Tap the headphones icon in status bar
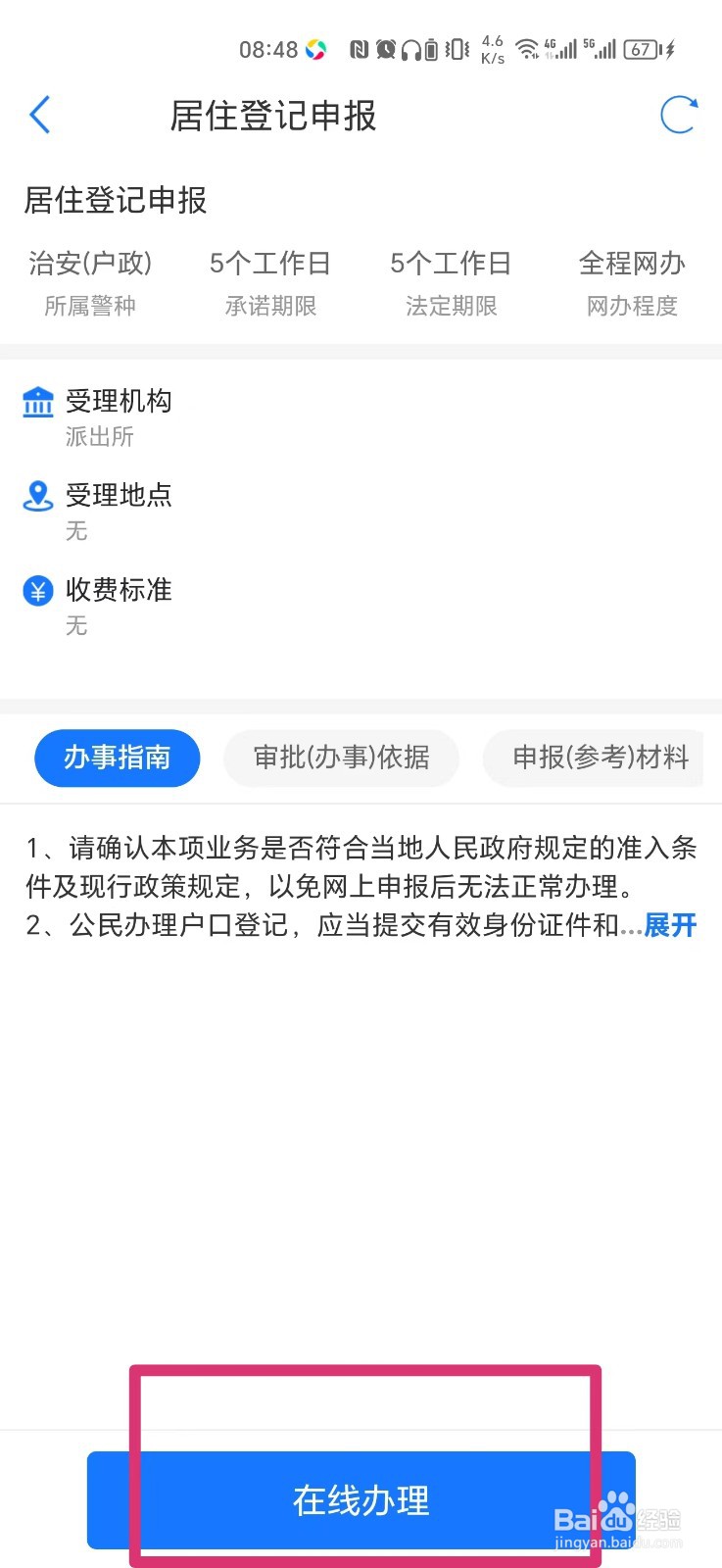 click(x=409, y=49)
